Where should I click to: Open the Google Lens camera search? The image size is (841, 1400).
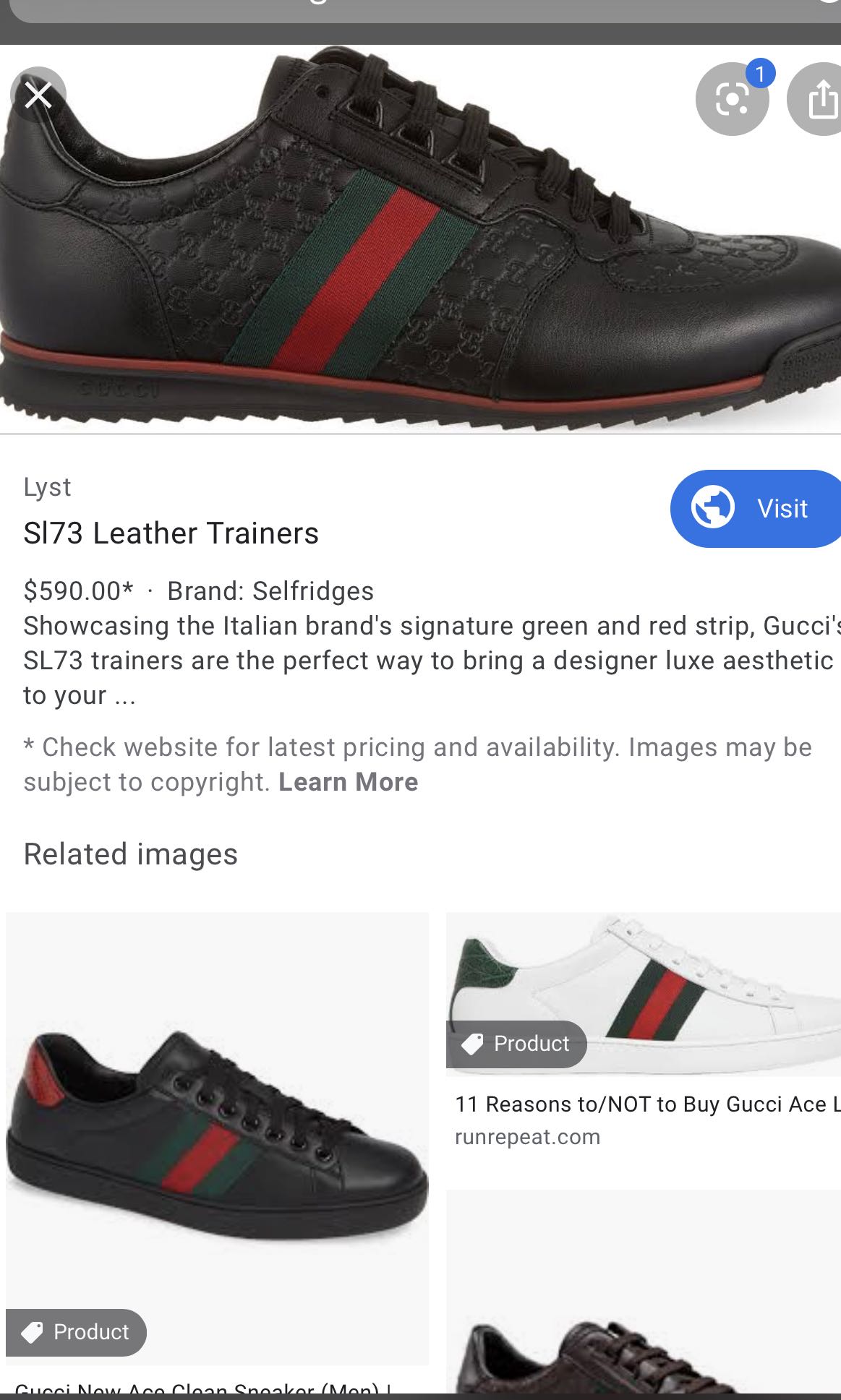click(733, 100)
